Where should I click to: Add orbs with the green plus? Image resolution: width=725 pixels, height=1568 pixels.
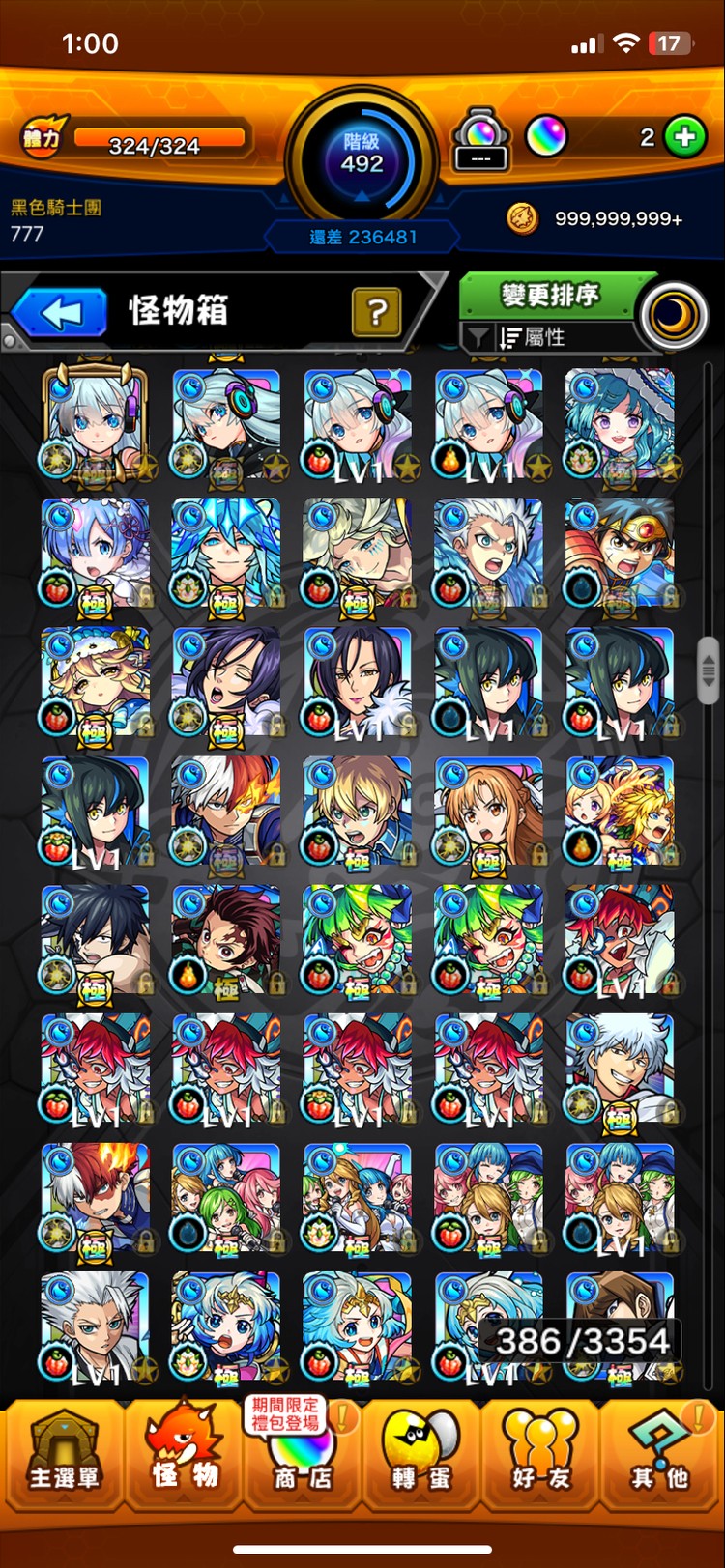(685, 137)
